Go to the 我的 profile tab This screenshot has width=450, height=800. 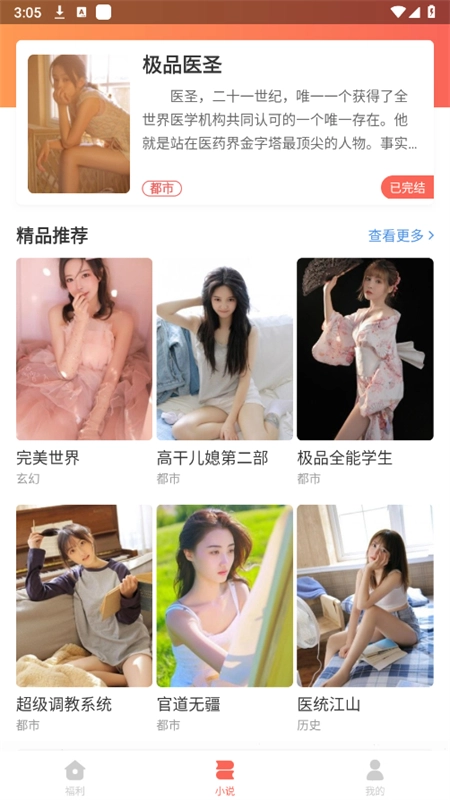tap(375, 777)
